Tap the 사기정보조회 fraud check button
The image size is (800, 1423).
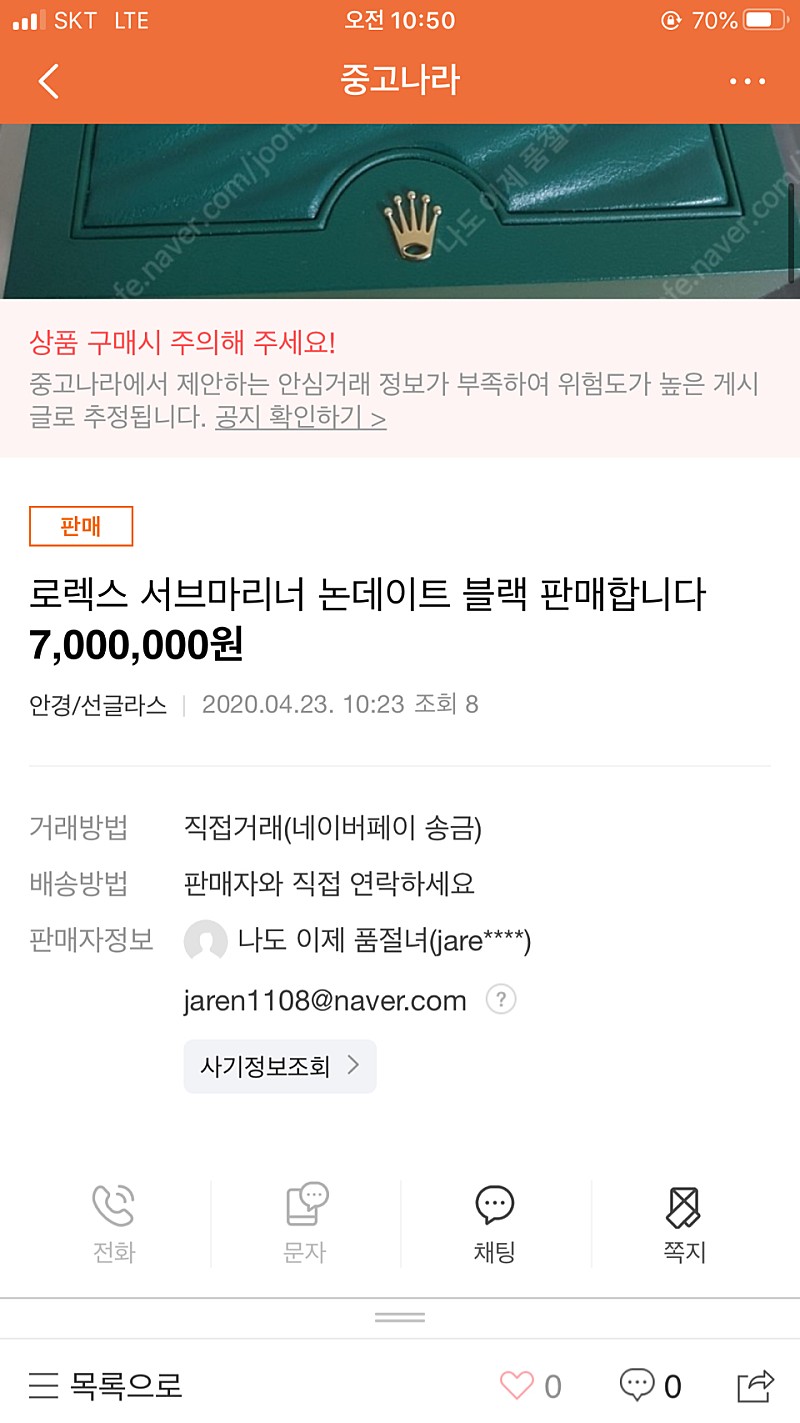pos(279,1066)
